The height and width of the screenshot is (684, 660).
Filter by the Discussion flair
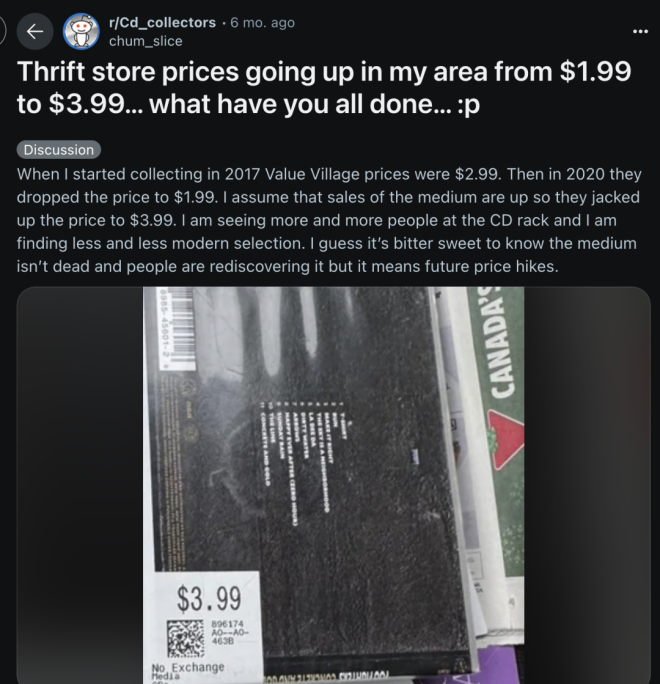tap(59, 150)
